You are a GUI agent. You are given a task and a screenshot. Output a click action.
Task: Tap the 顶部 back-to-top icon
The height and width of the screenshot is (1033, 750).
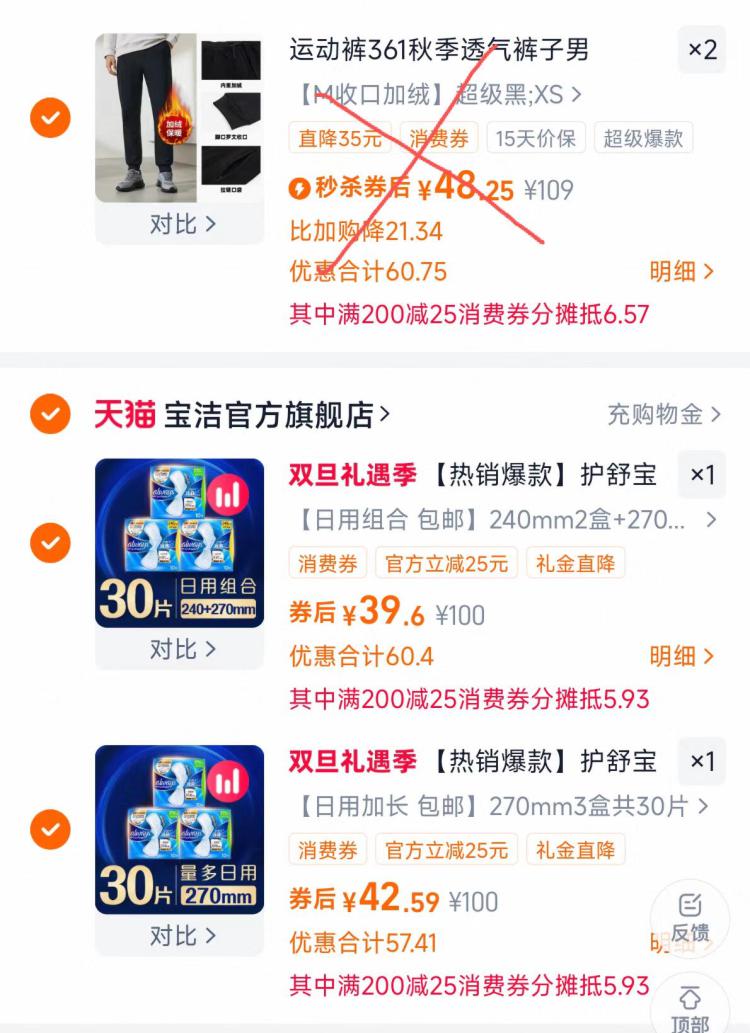pyautogui.click(x=691, y=1003)
